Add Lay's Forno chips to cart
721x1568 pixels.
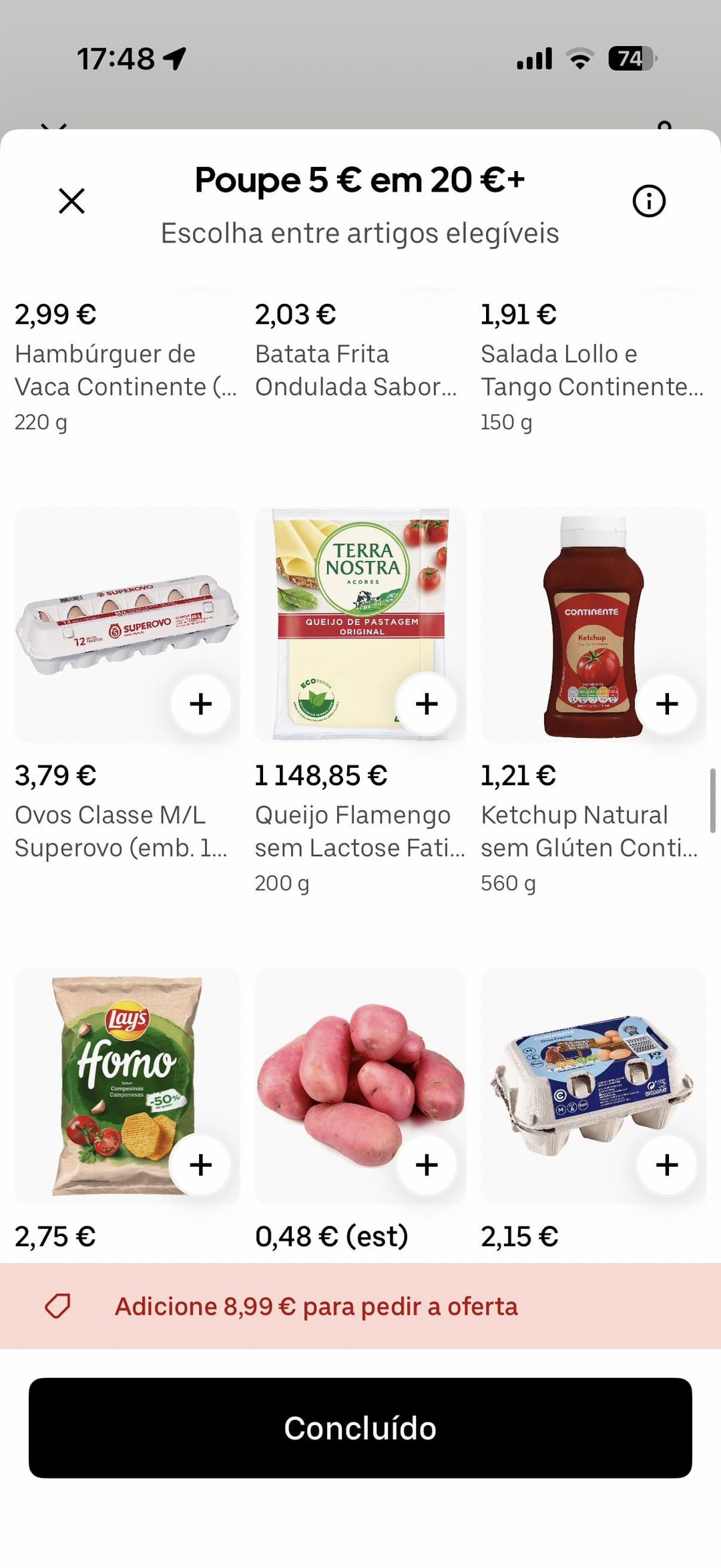pos(201,1165)
